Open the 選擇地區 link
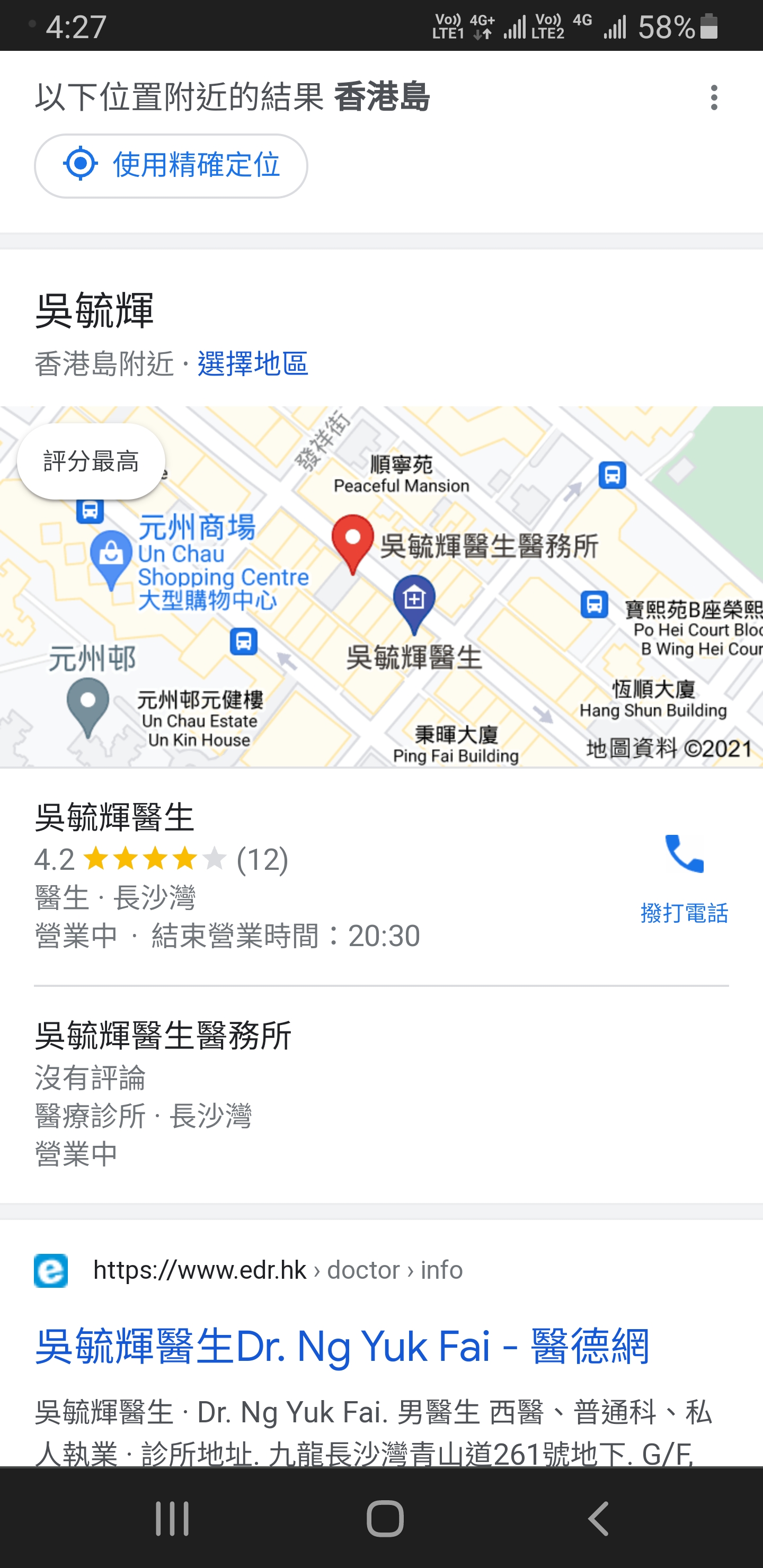763x1568 pixels. [253, 363]
